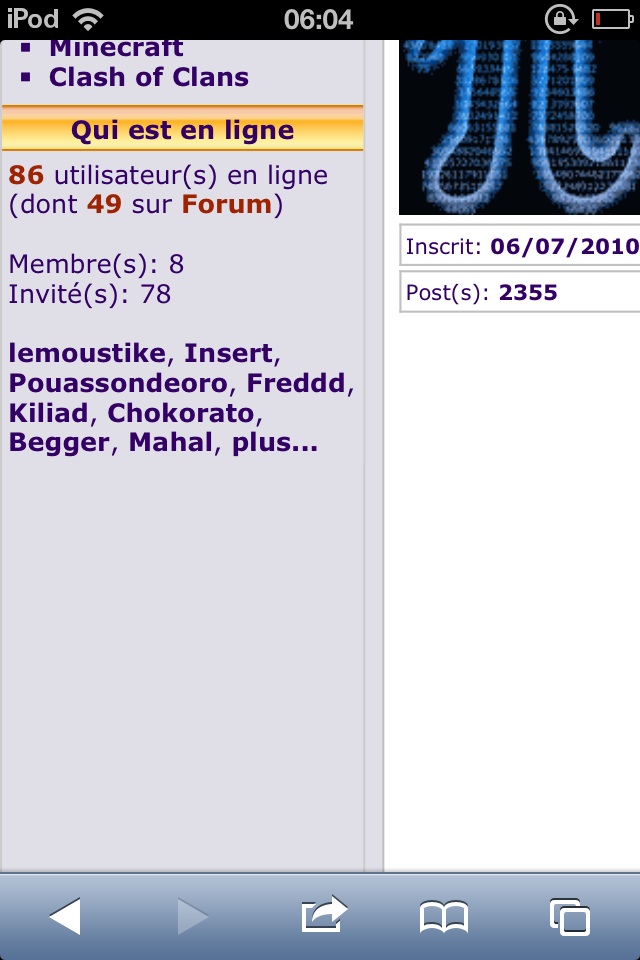View Insert's member profile
640x960 pixels.
coord(228,353)
